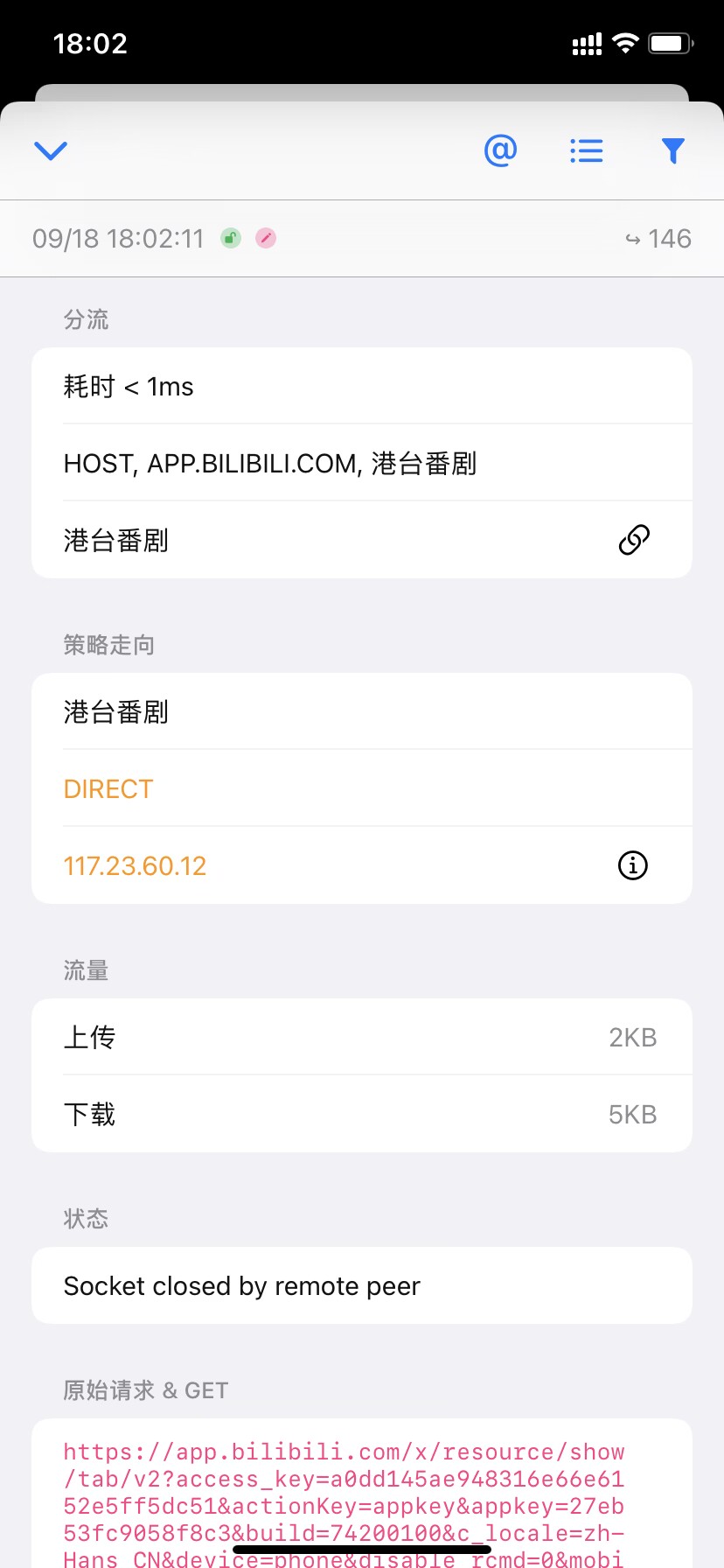The image size is (724, 1568).
Task: Switch to list view with the list icon
Action: coord(586,150)
